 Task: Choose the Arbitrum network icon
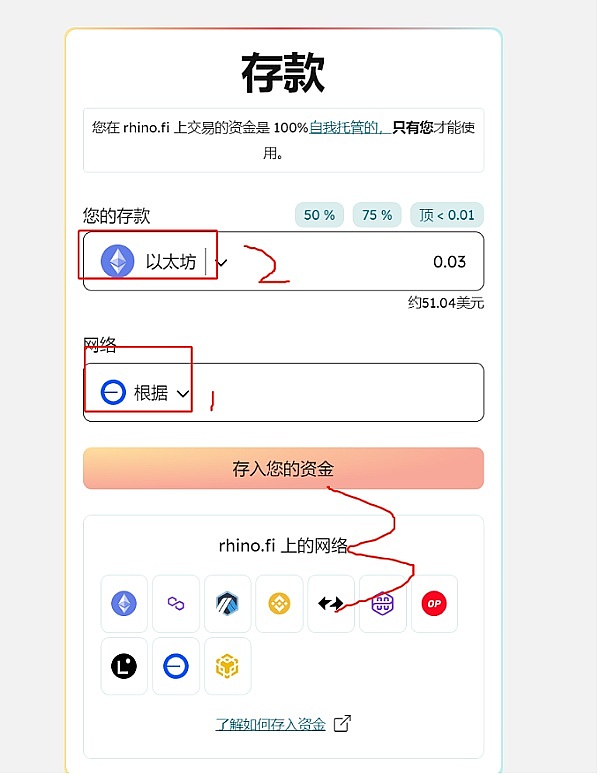228,604
